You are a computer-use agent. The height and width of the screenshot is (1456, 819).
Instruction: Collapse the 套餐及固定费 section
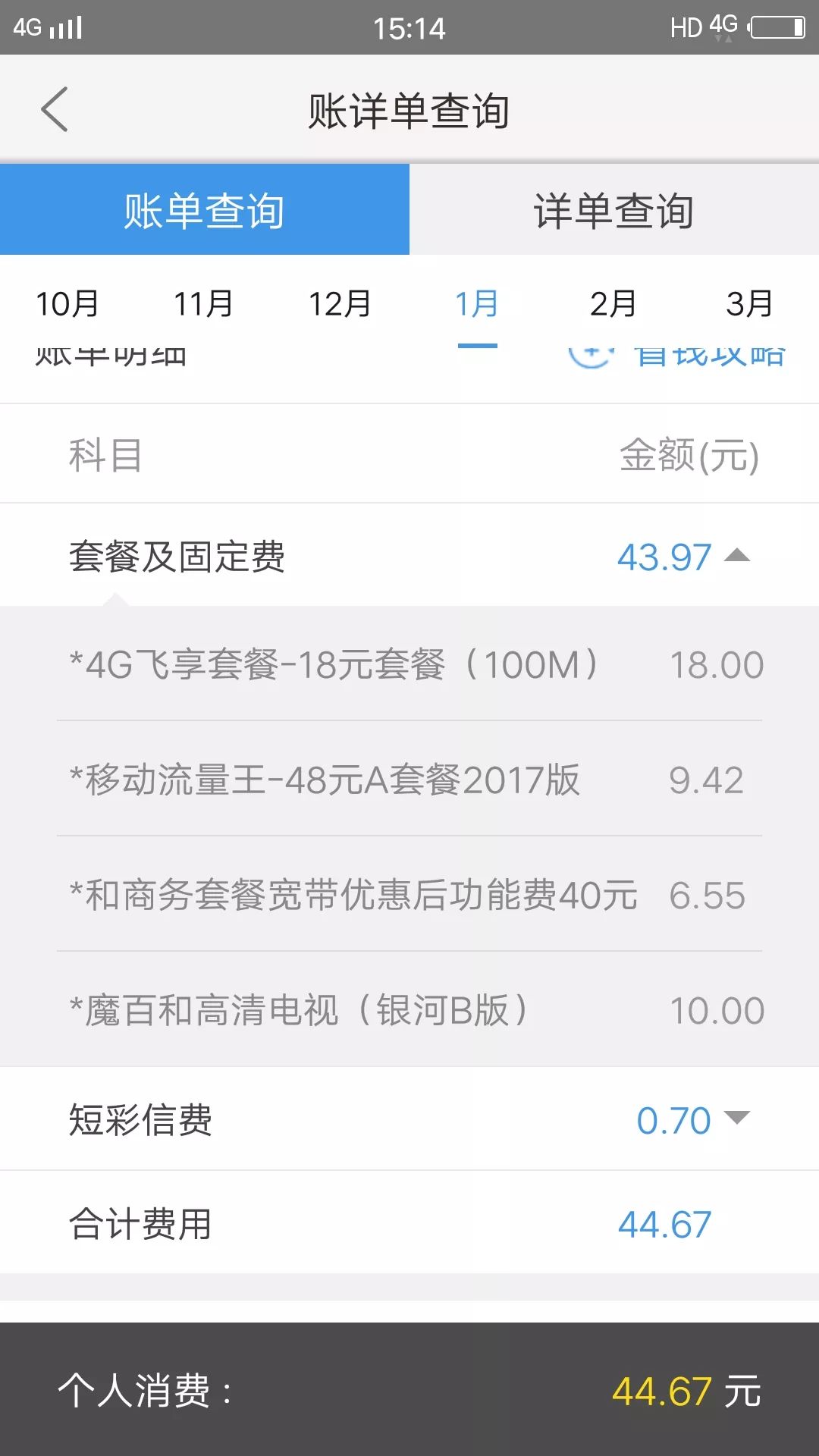coord(409,556)
